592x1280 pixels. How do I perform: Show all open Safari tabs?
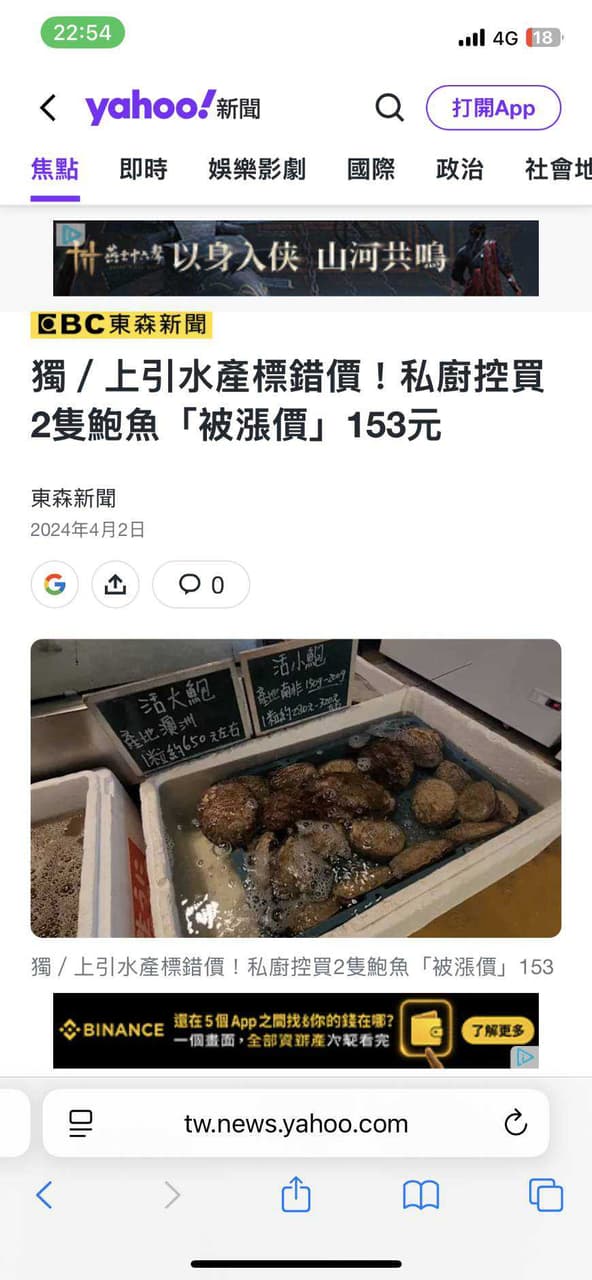coord(545,1195)
